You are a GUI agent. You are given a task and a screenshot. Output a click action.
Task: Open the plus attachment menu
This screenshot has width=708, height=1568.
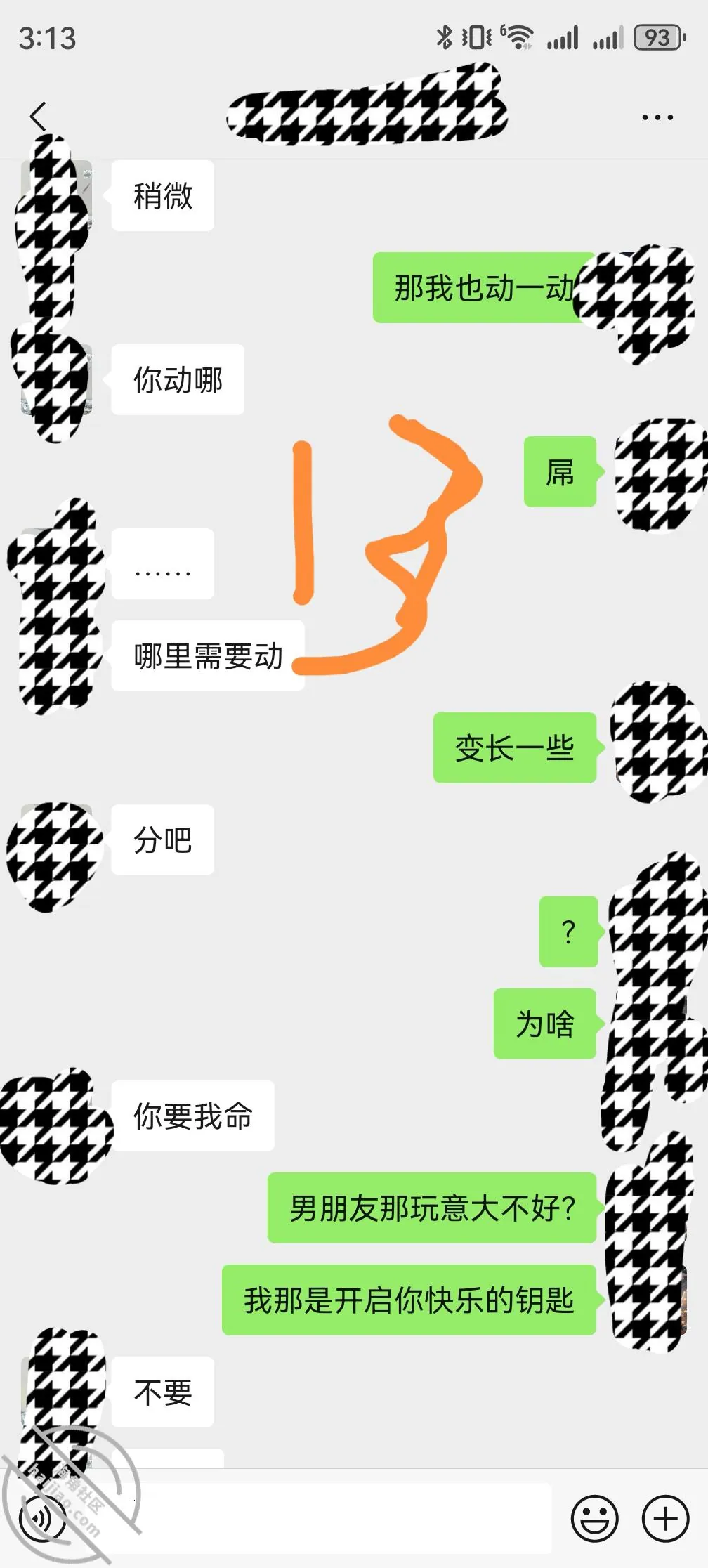point(665,1519)
